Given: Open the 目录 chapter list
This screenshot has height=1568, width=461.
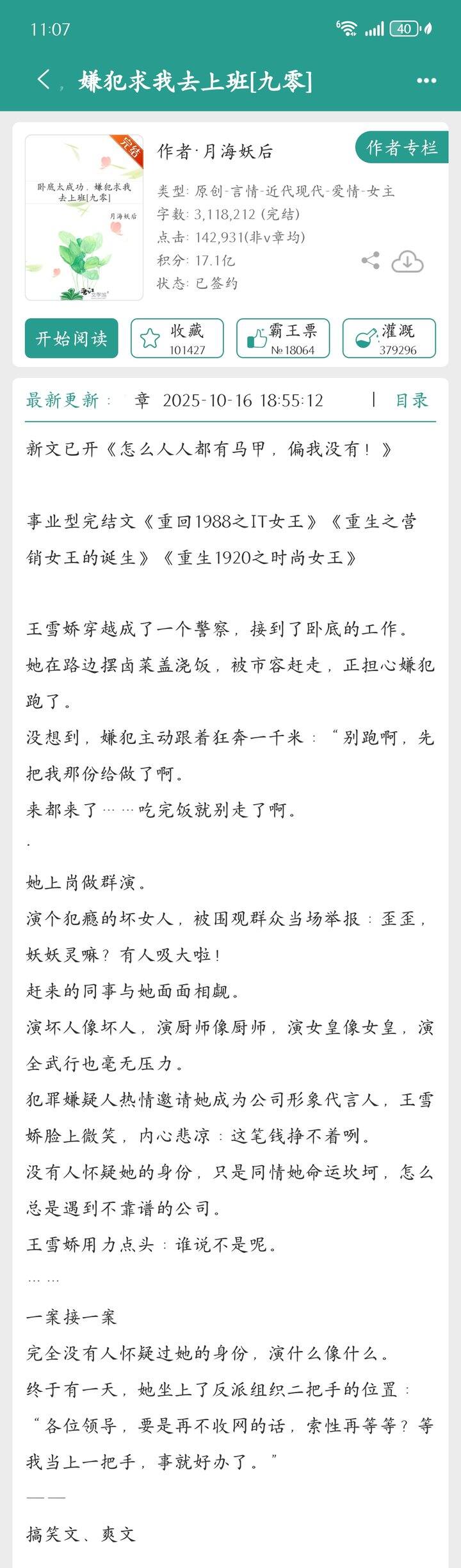Looking at the screenshot, I should point(411,400).
